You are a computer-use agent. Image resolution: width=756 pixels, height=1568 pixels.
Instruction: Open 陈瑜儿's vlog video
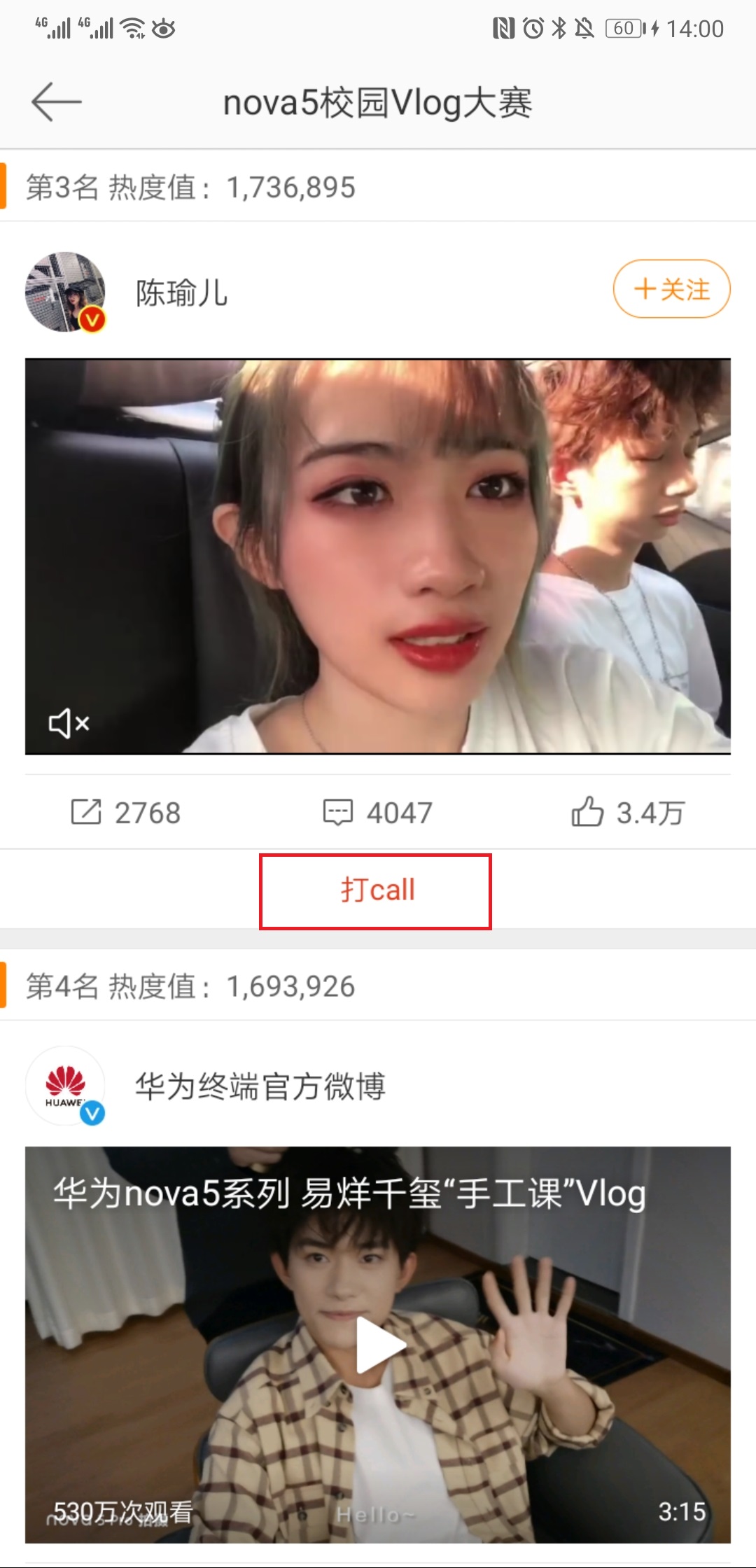(x=378, y=556)
